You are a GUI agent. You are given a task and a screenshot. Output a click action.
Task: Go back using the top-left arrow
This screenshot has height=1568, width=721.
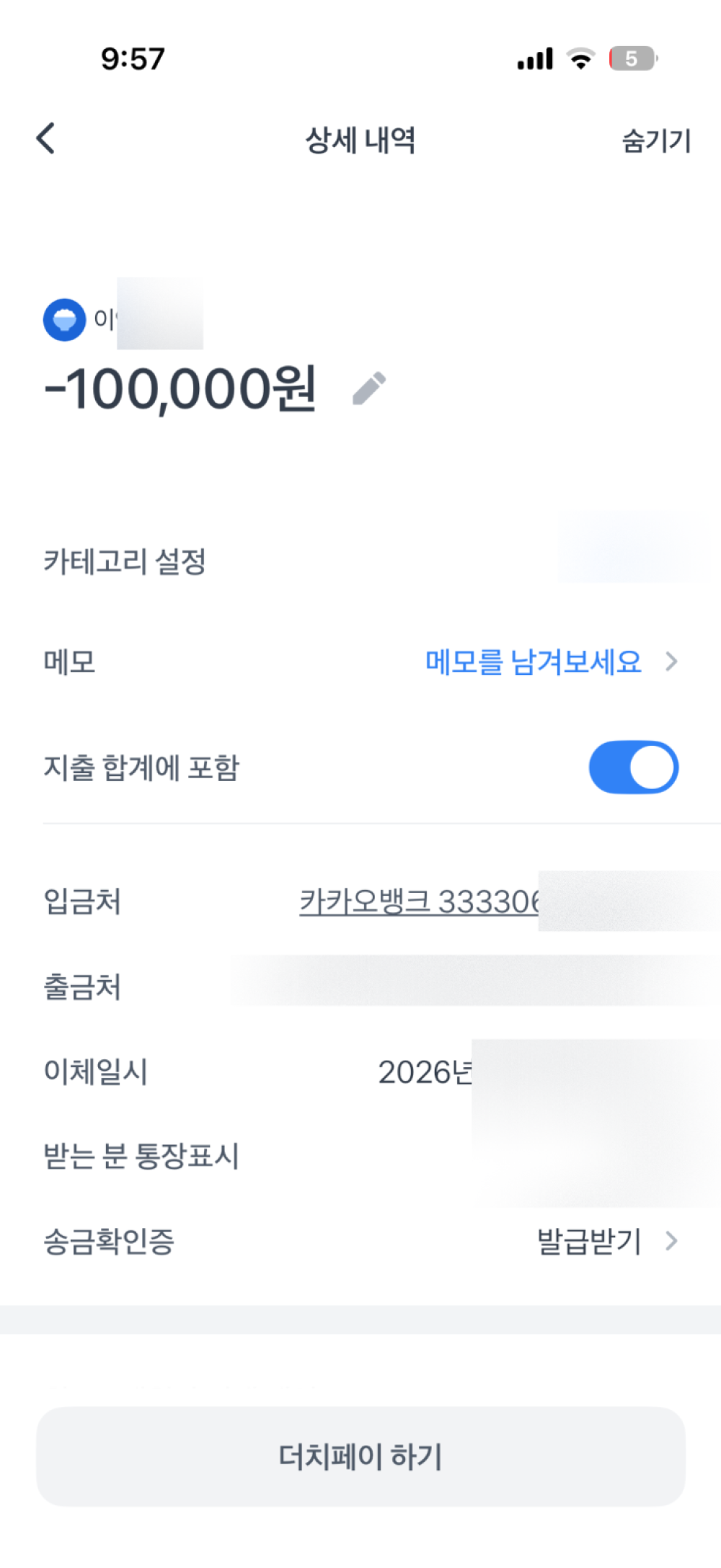click(46, 138)
